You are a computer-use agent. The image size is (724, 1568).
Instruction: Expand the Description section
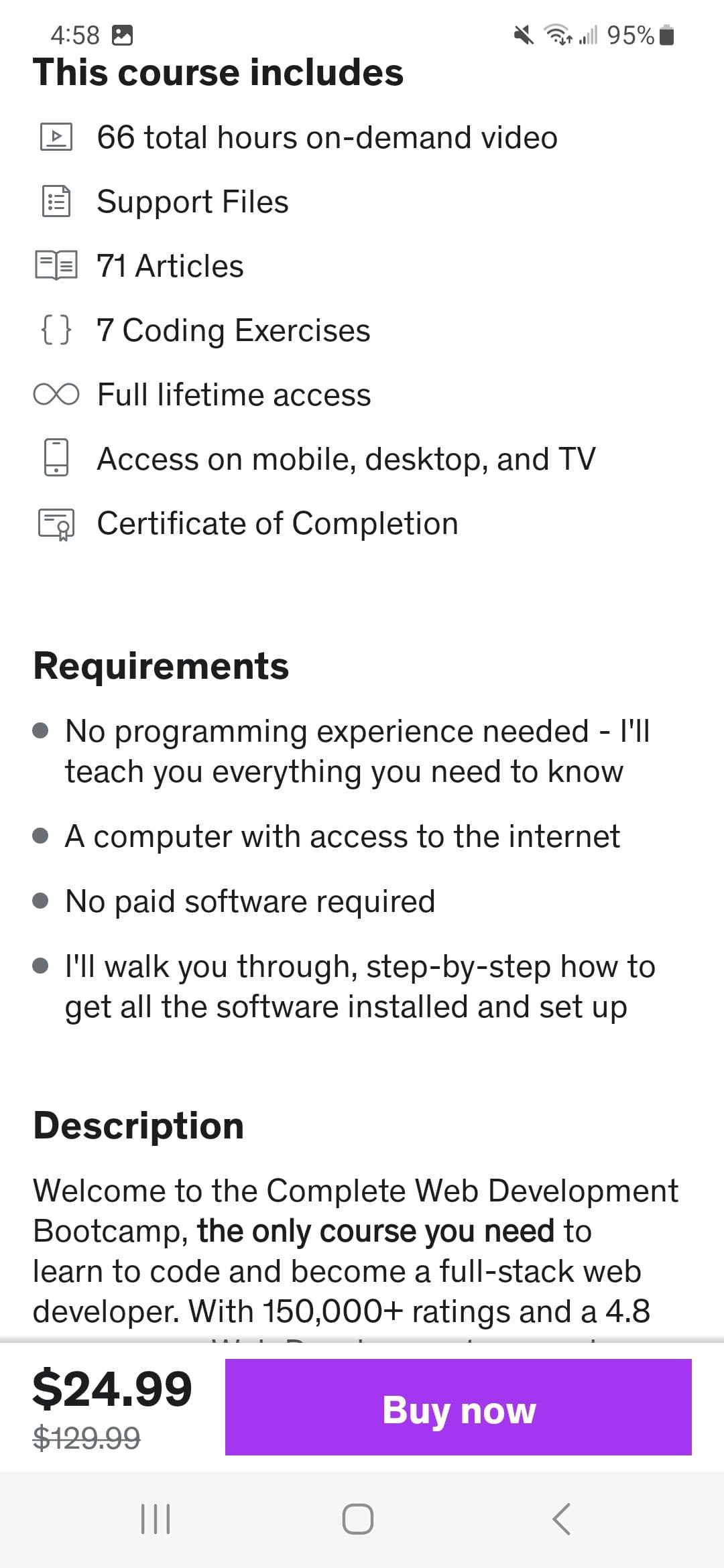(139, 1124)
